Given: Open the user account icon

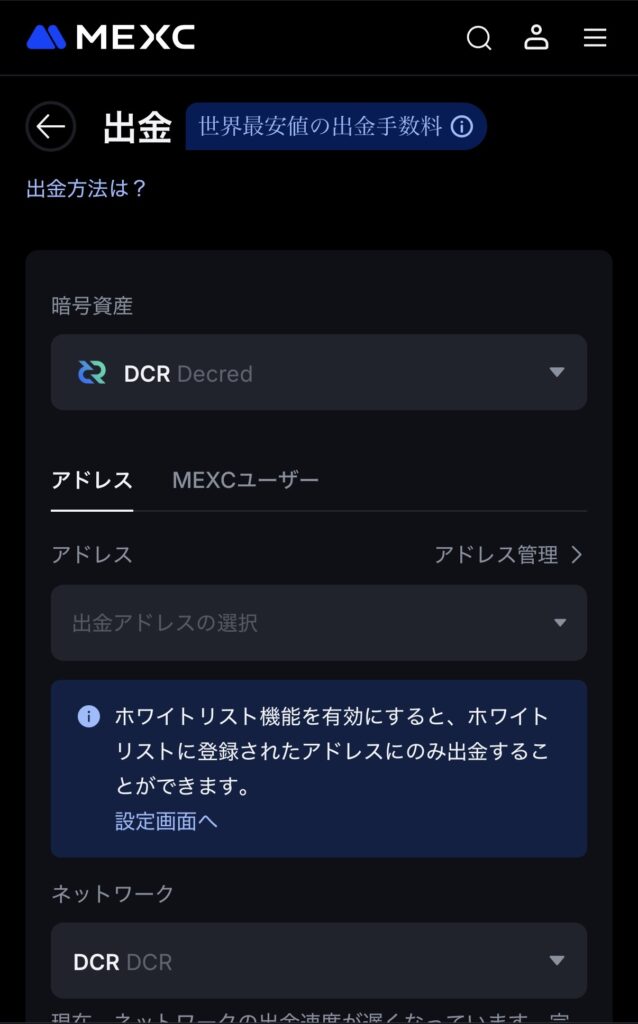Looking at the screenshot, I should pyautogui.click(x=537, y=38).
